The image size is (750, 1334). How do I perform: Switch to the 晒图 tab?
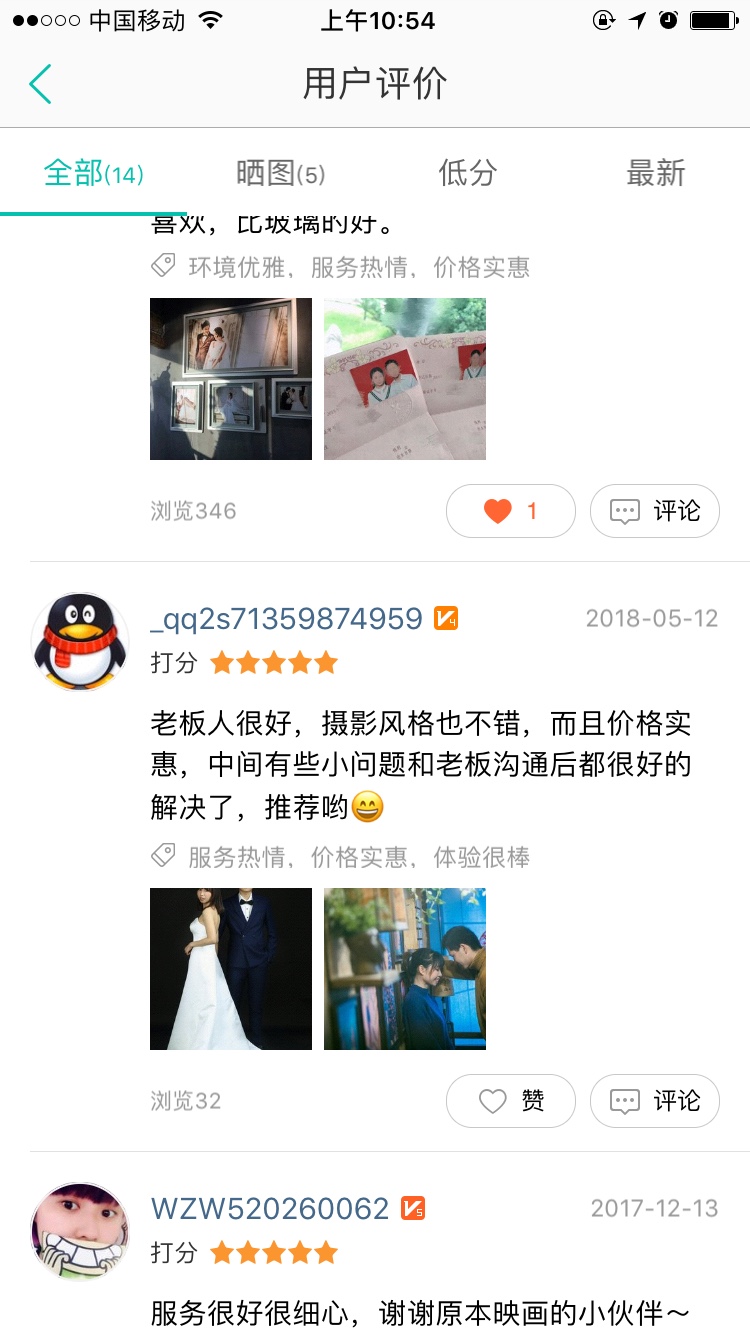280,173
